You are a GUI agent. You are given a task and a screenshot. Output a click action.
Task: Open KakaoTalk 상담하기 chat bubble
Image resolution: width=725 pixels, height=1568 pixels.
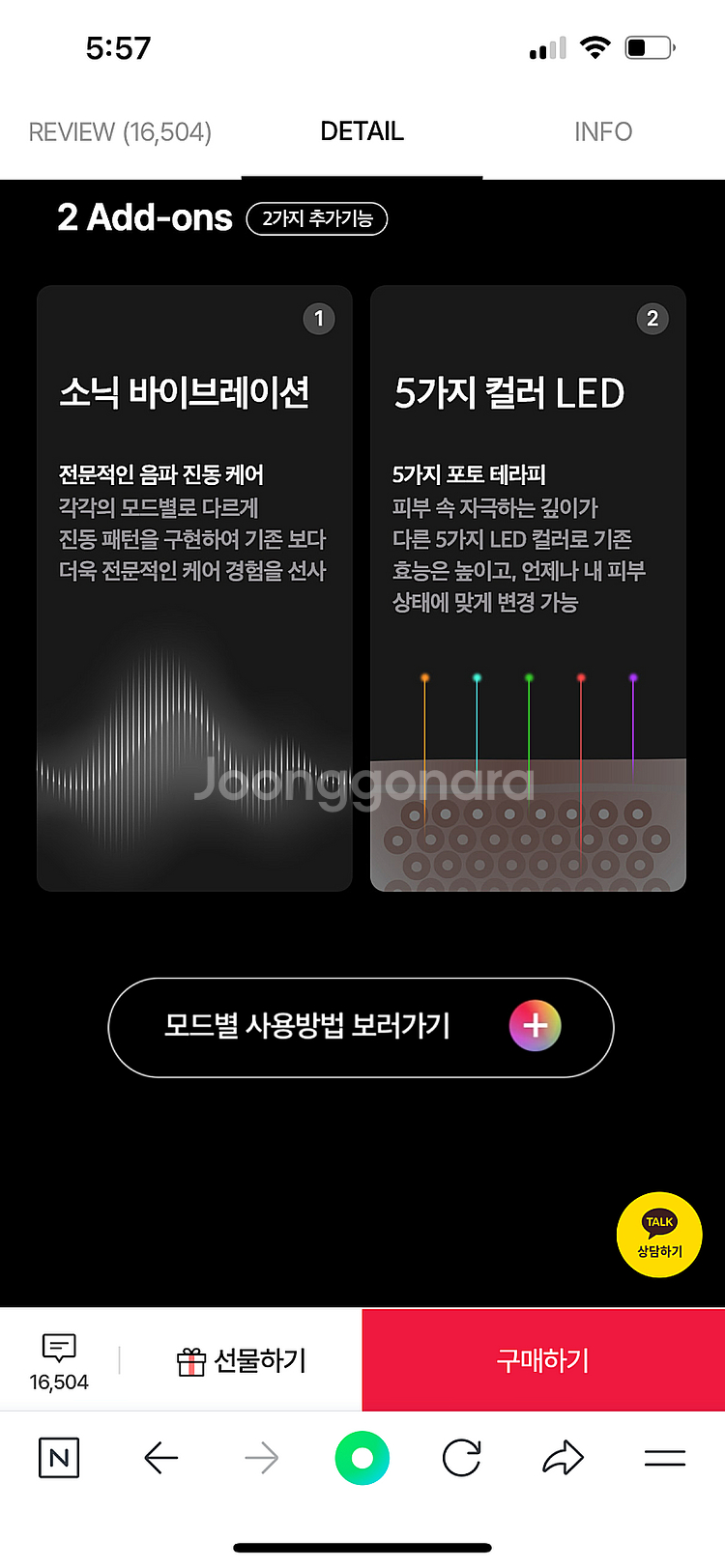click(x=659, y=1235)
